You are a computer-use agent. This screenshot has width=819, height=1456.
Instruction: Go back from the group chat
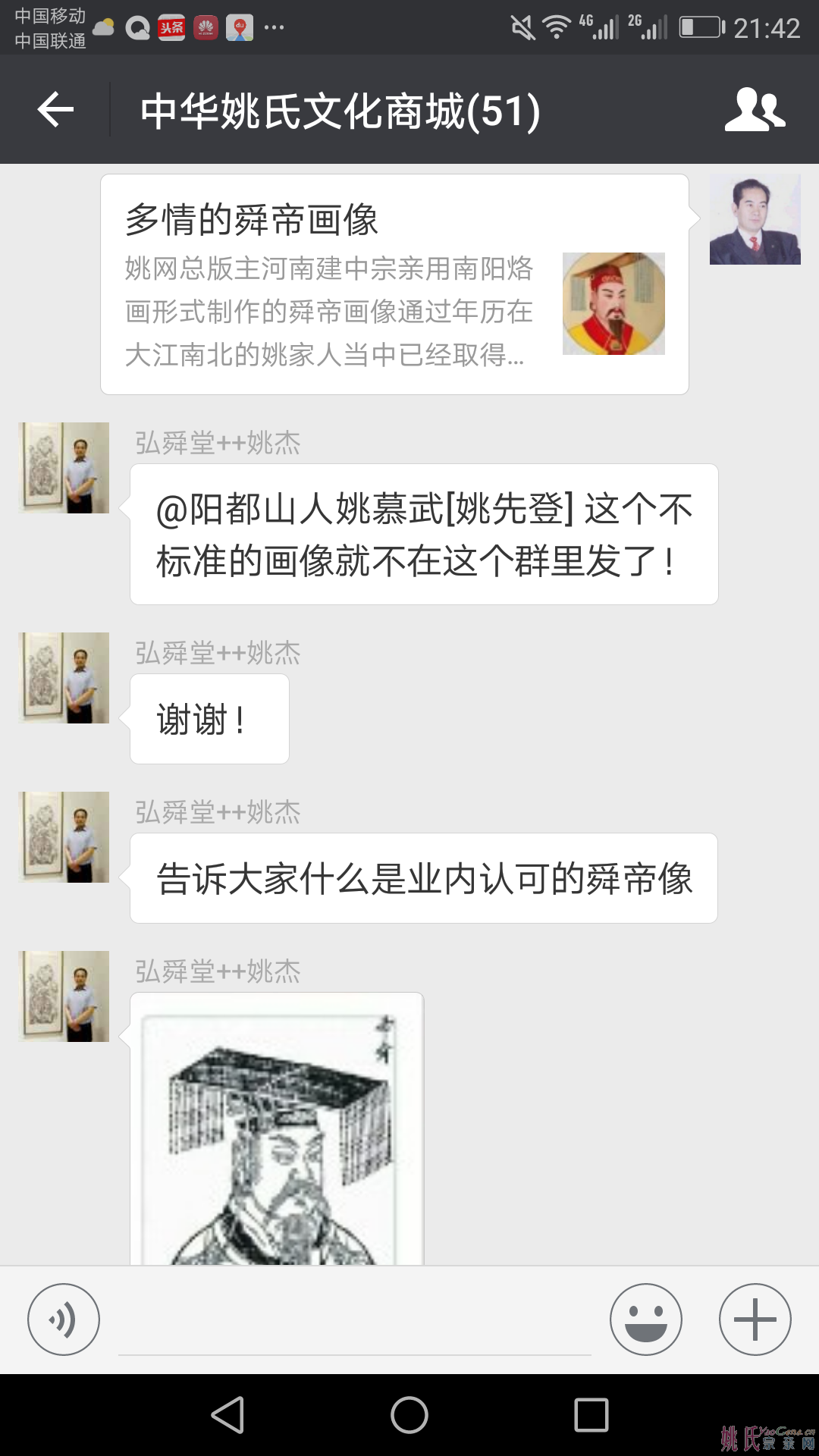coord(55,110)
